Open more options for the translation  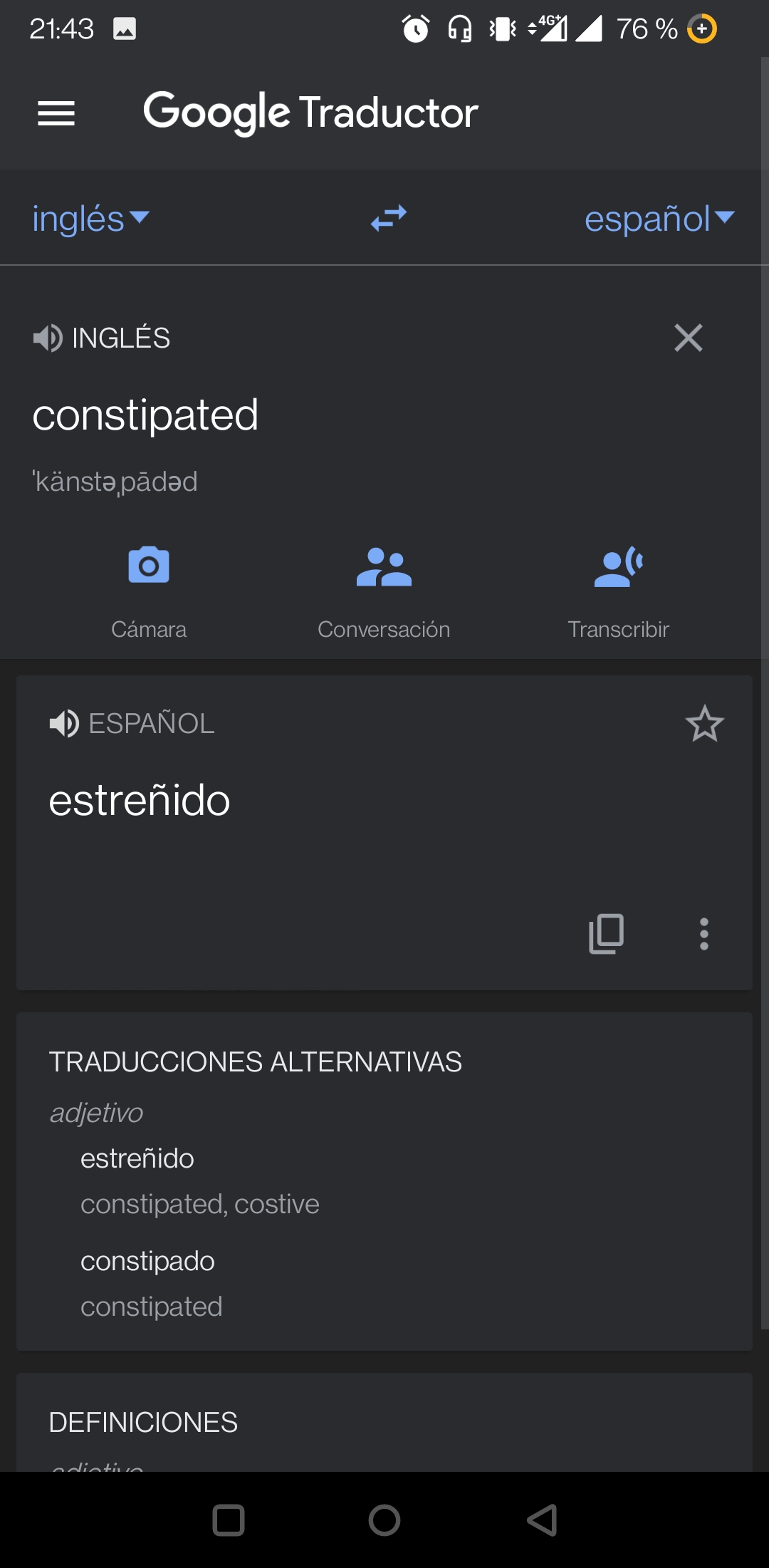[x=704, y=933]
